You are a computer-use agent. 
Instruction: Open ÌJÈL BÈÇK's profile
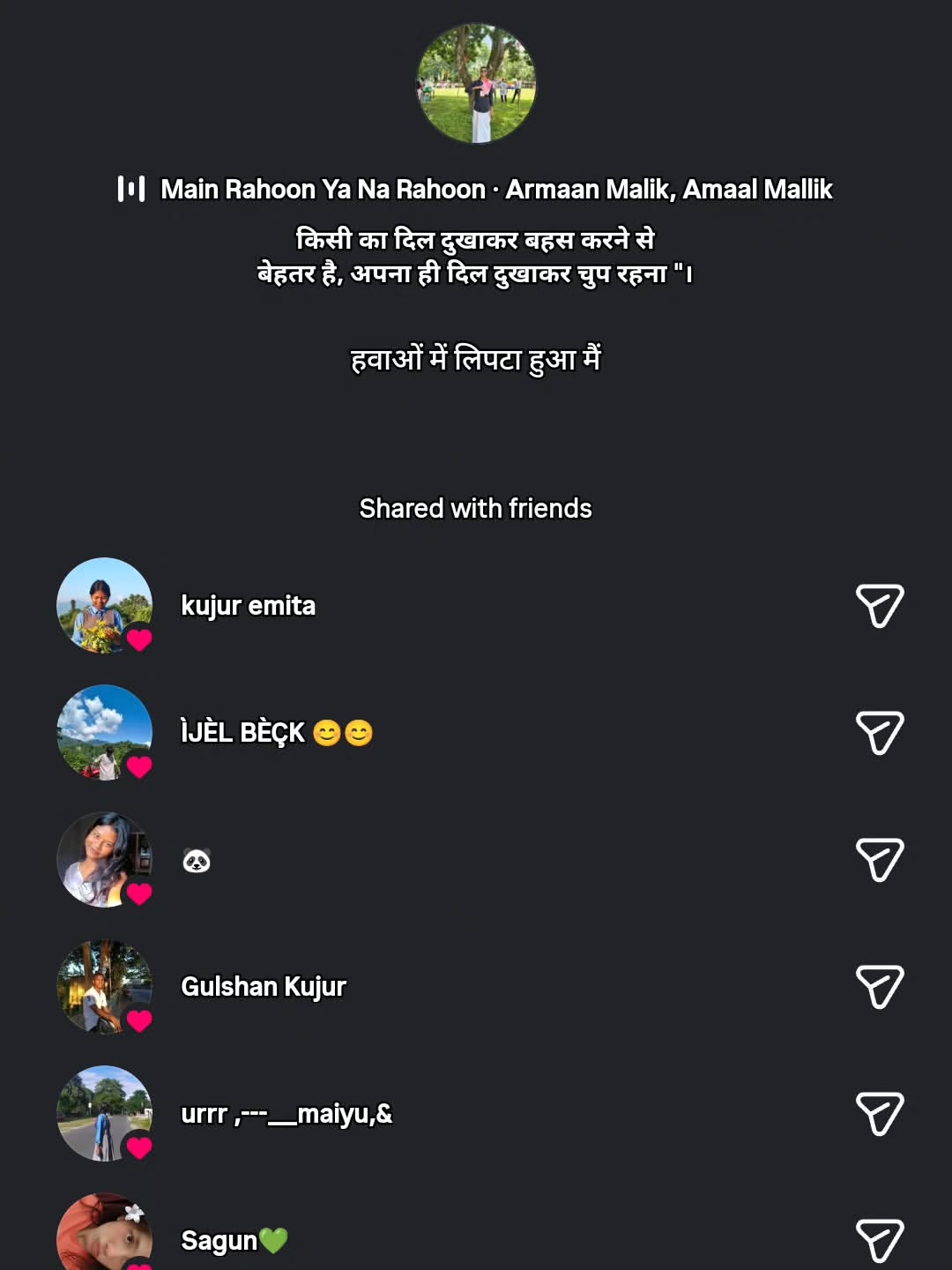tap(104, 733)
